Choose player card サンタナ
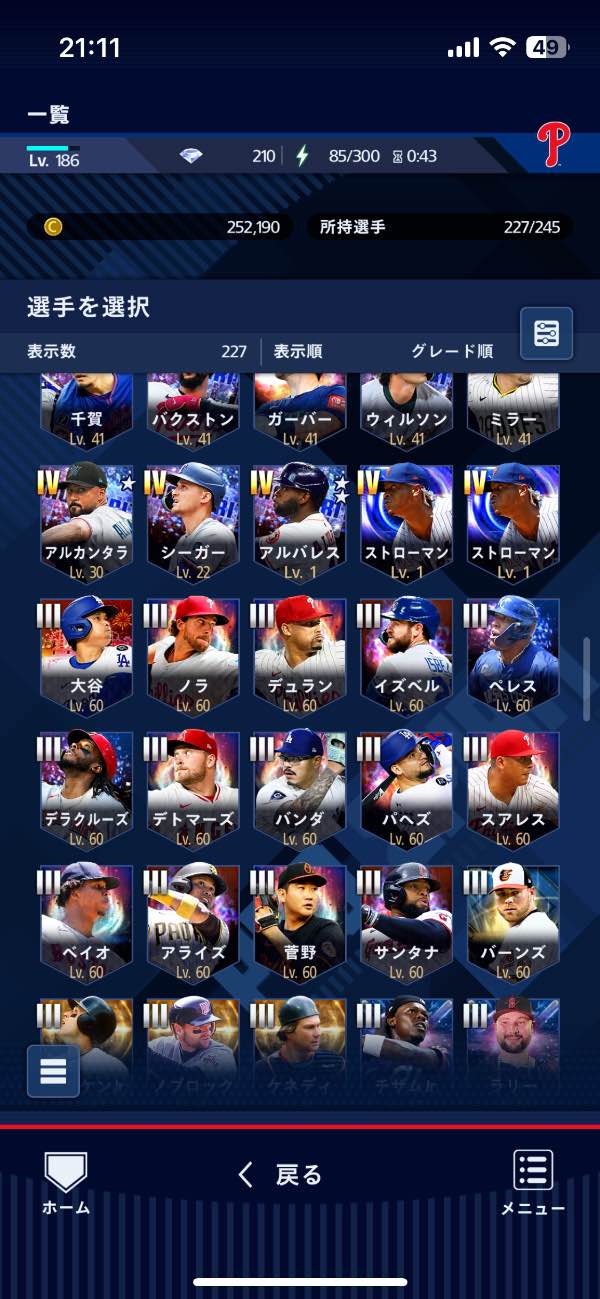 (405, 922)
